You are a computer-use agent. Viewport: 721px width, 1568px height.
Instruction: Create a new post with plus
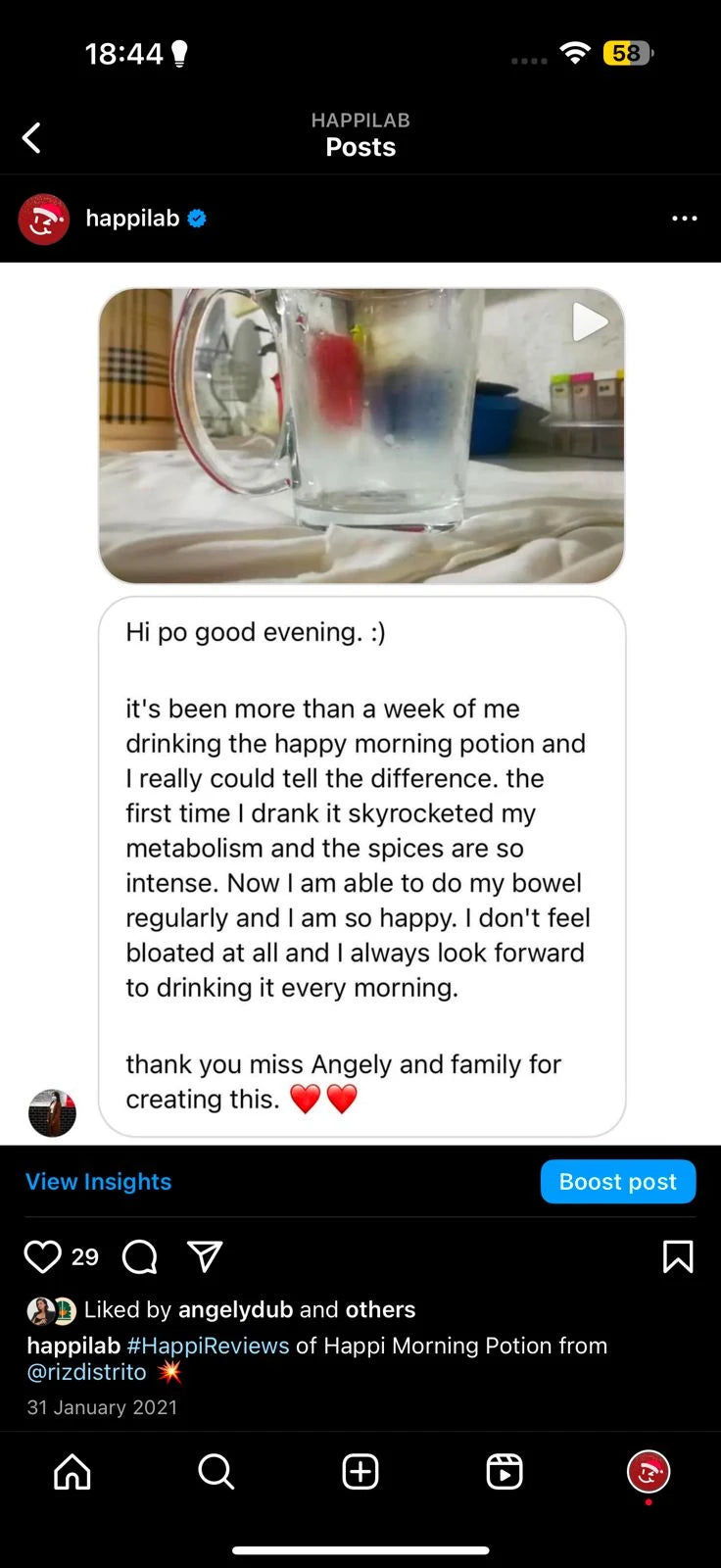point(360,1472)
